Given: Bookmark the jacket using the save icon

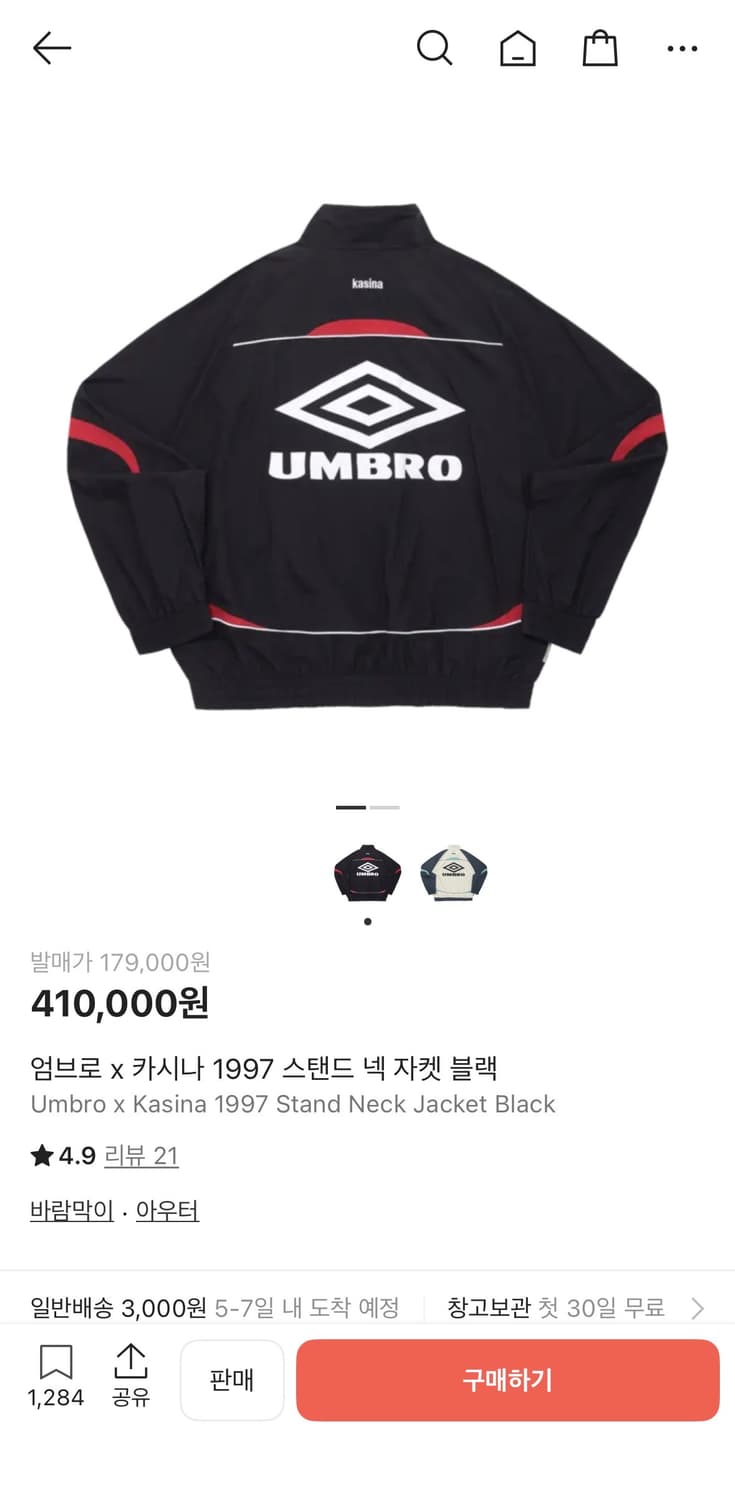Looking at the screenshot, I should [x=57, y=1362].
